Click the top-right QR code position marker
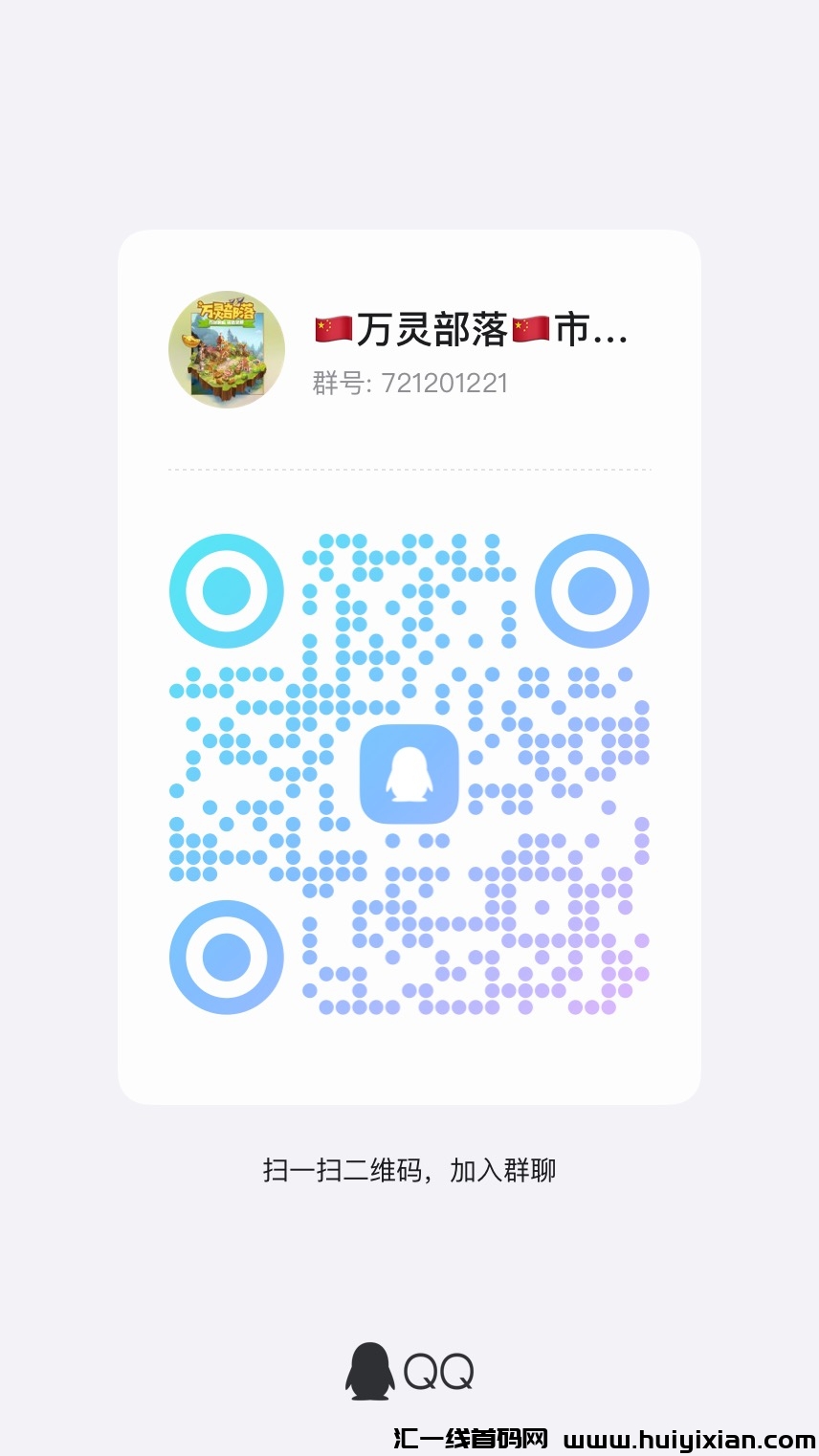The width and height of the screenshot is (819, 1456). [593, 591]
